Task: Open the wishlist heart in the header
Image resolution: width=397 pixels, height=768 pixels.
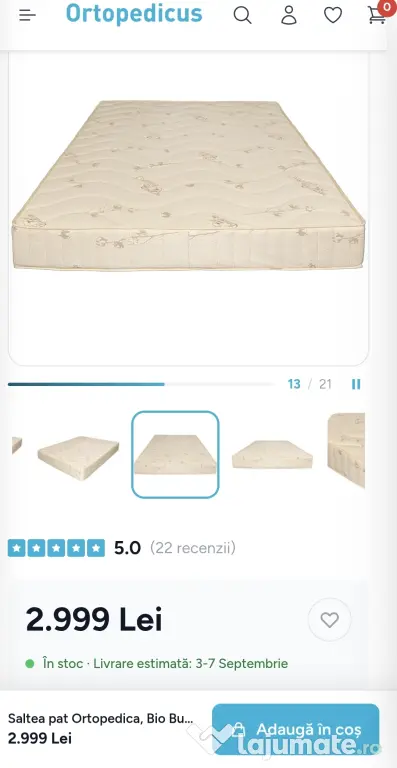Action: (333, 15)
